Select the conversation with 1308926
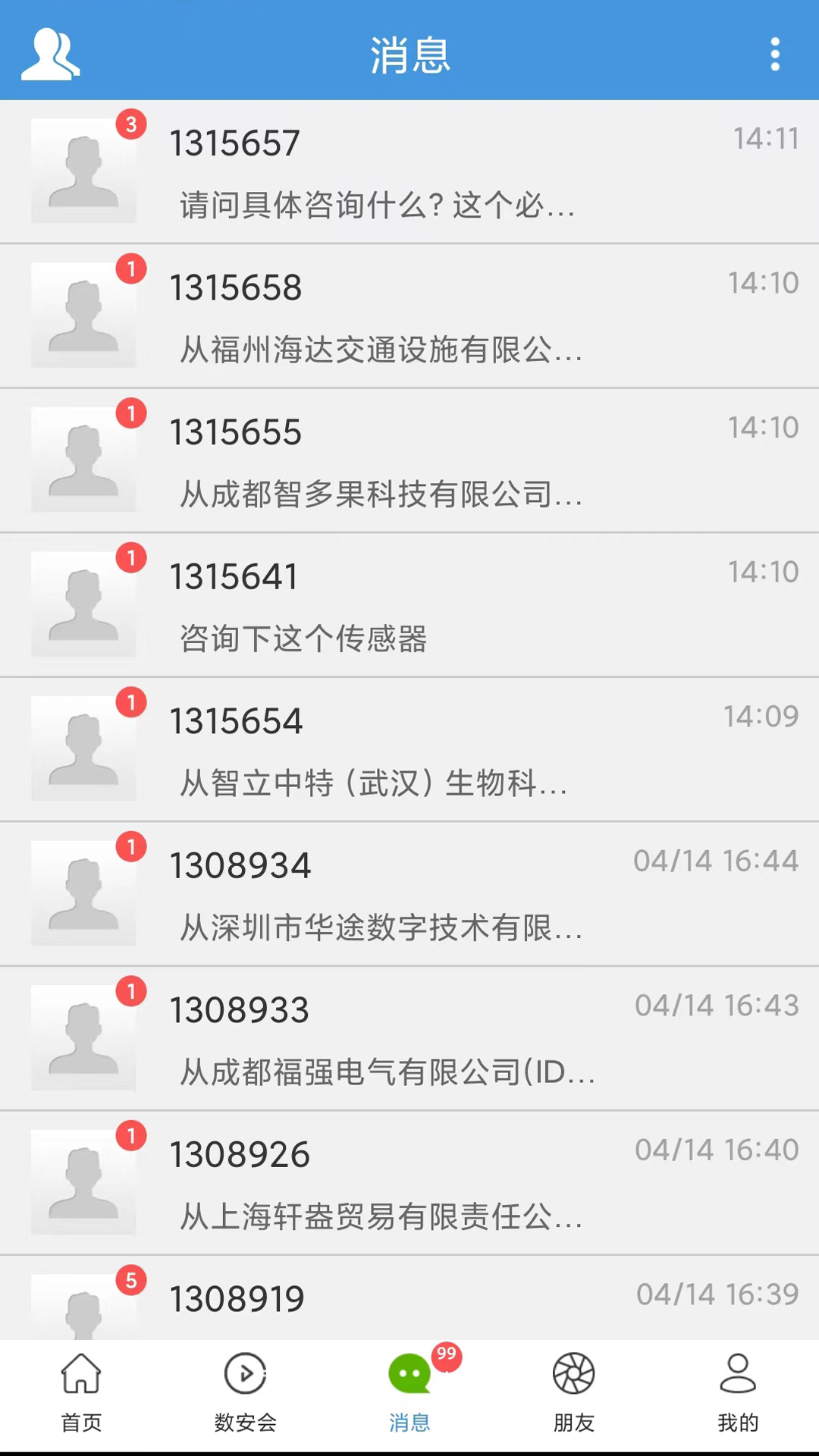Viewport: 819px width, 1456px height. (409, 1183)
